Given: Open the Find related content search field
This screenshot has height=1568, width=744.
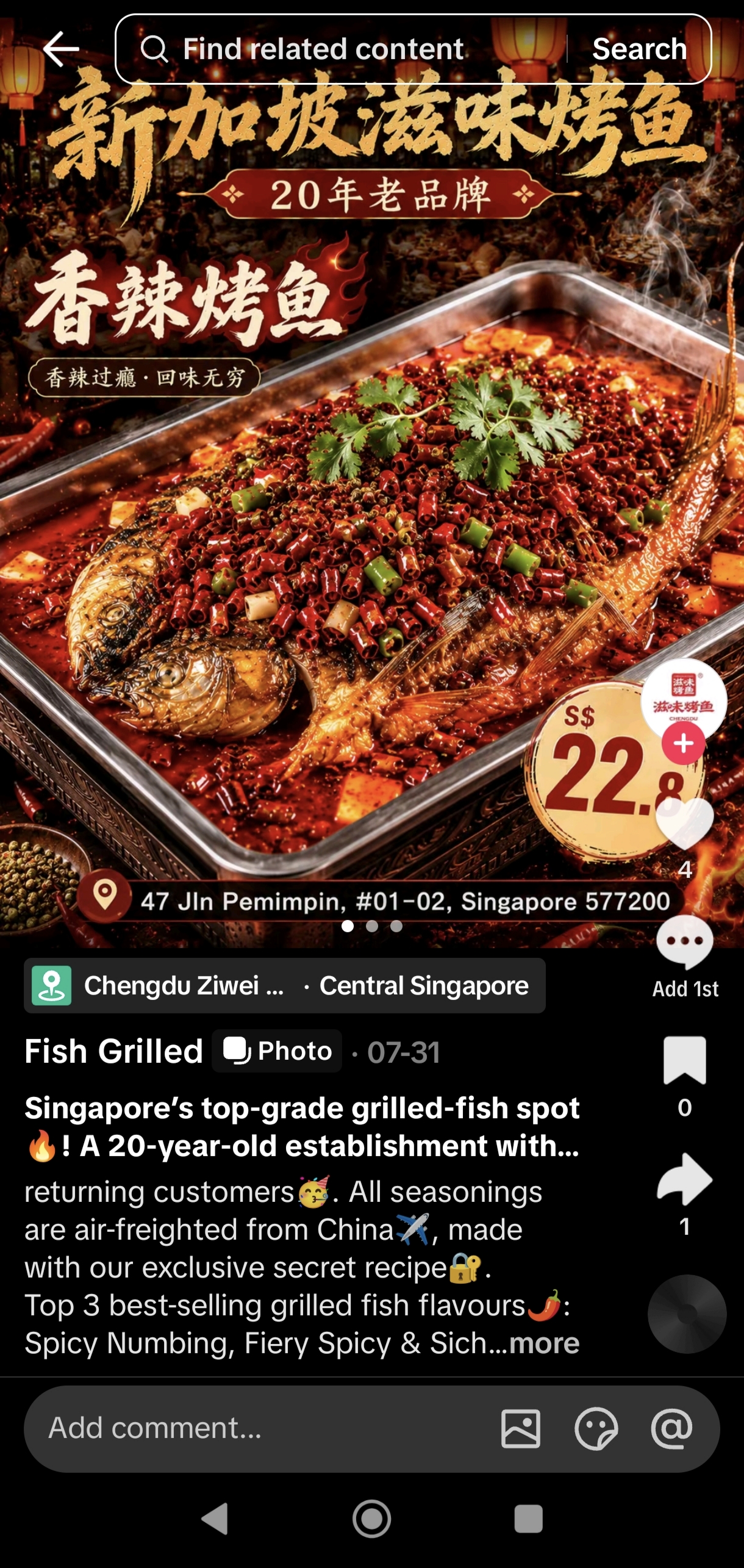Looking at the screenshot, I should (342, 49).
